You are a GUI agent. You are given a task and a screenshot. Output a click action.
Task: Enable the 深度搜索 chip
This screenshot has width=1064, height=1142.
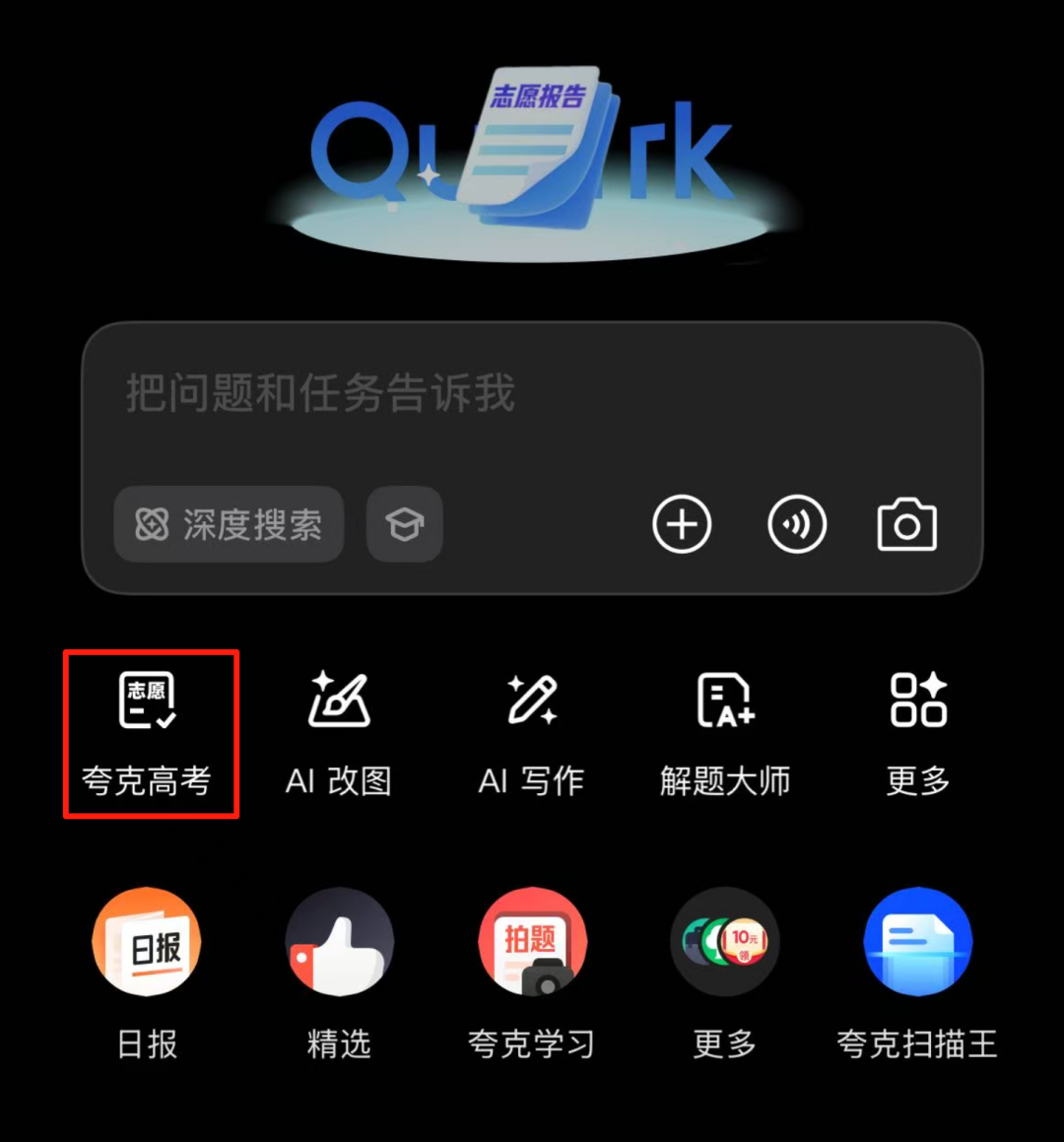click(229, 524)
